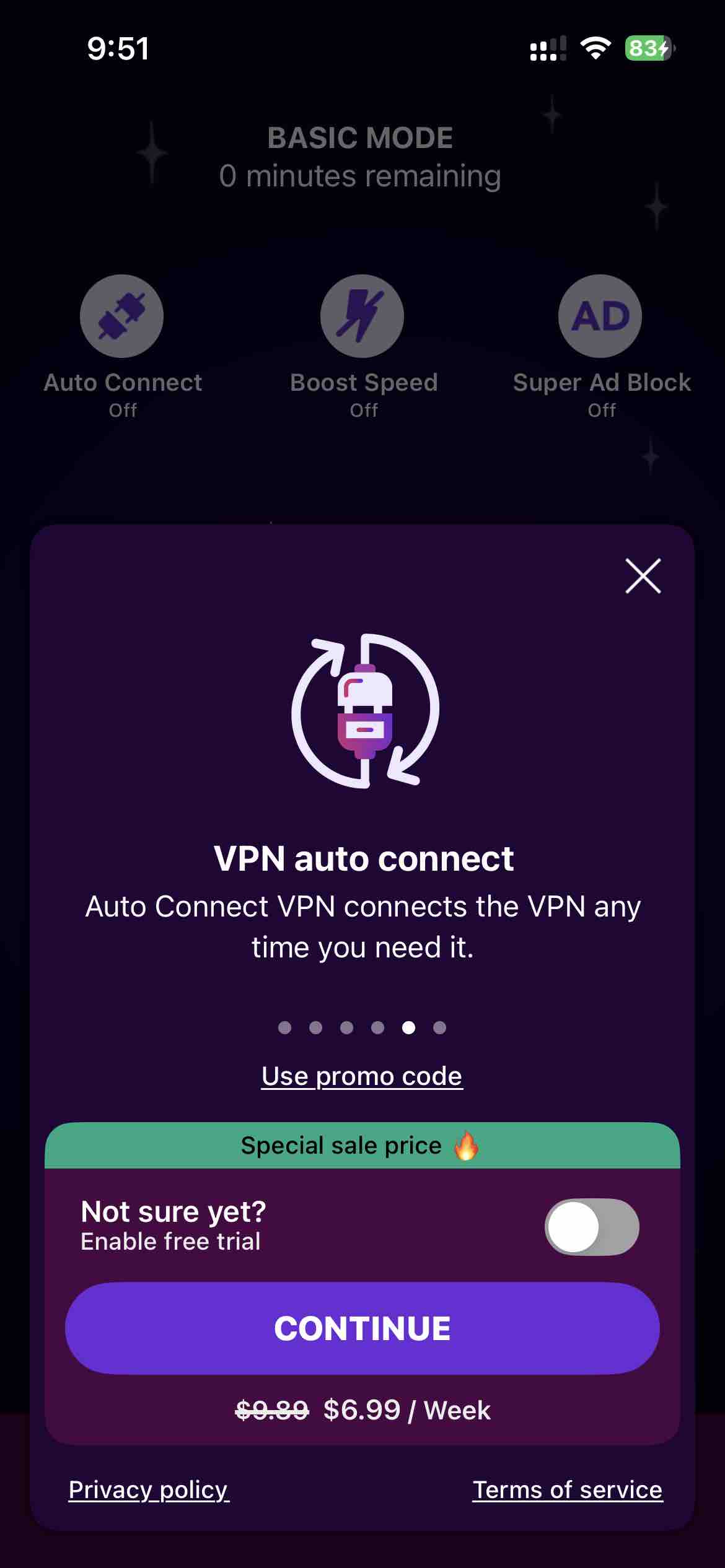Click the BASIC MODE heading
This screenshot has width=725, height=1568.
point(361,137)
